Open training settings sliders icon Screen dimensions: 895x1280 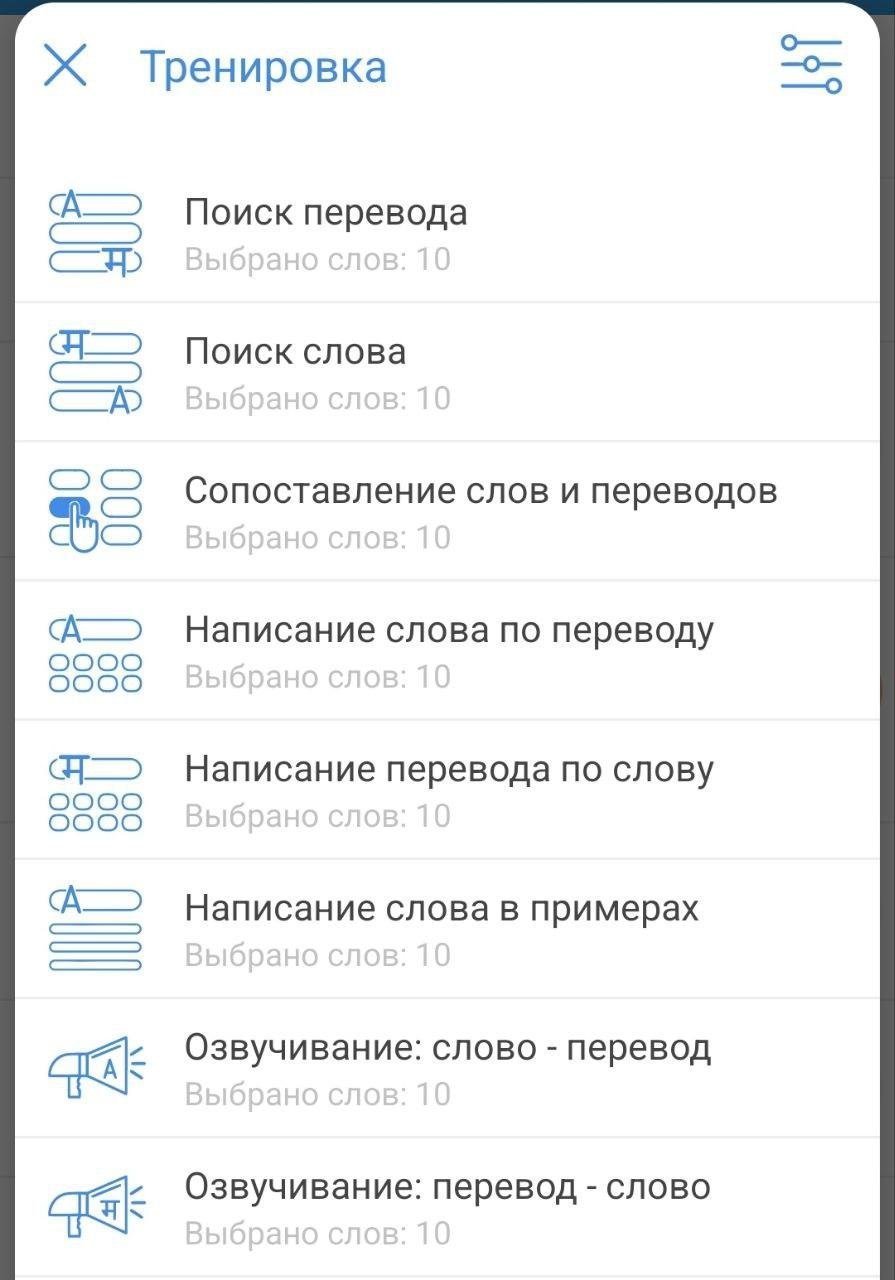811,65
